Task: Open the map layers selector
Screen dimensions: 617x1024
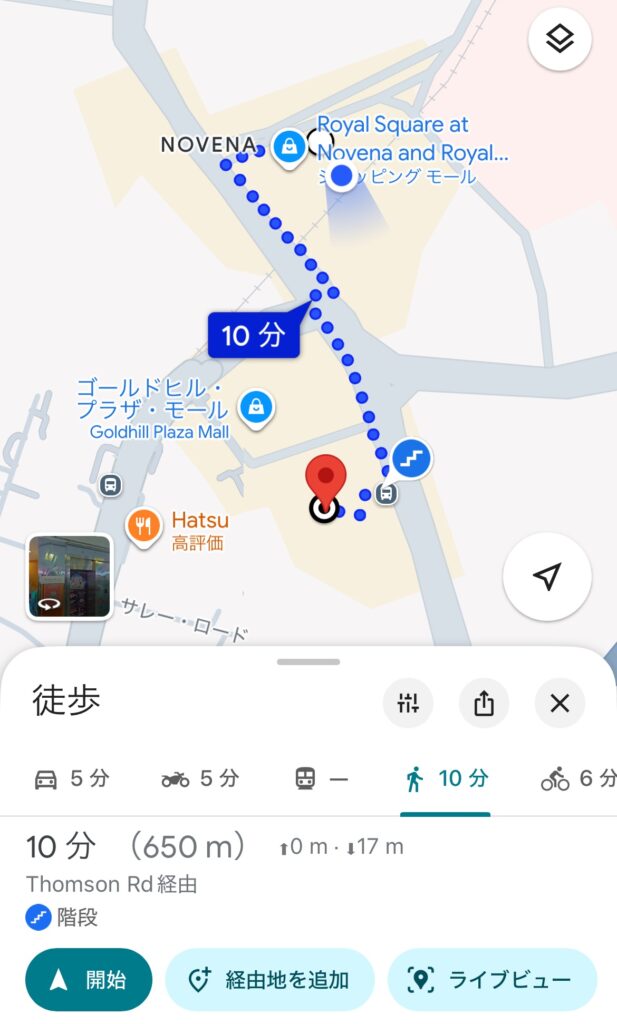Action: point(560,39)
